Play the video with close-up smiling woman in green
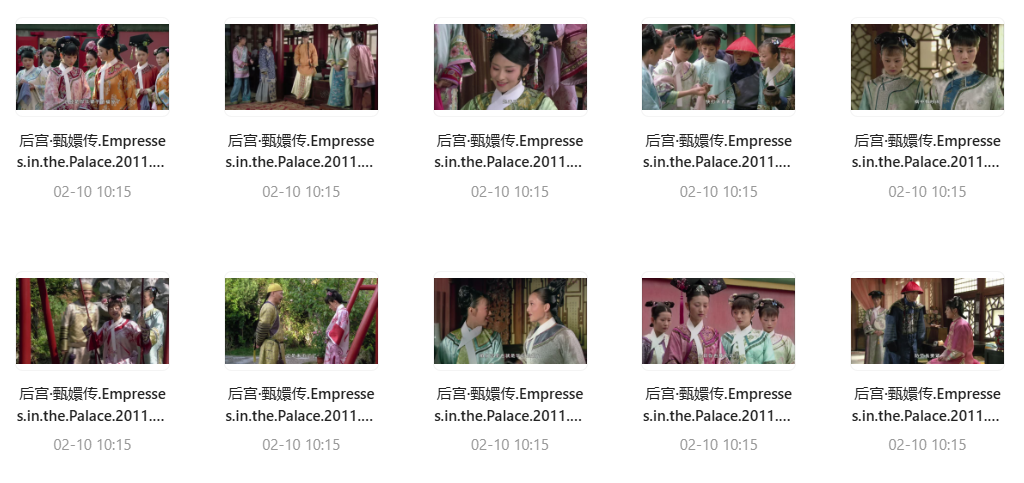The height and width of the screenshot is (483, 1024). (510, 67)
